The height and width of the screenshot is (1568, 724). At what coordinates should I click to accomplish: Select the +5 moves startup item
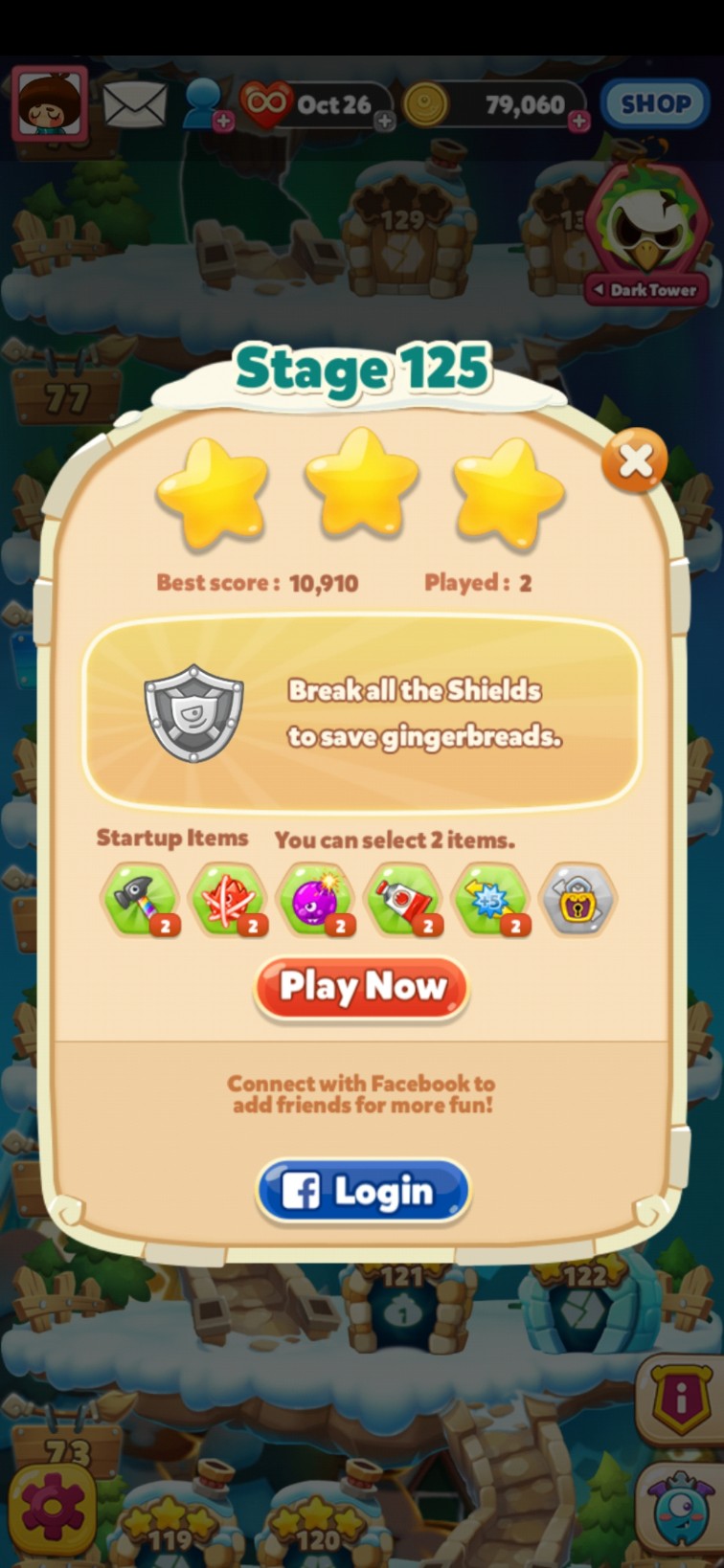pyautogui.click(x=490, y=900)
